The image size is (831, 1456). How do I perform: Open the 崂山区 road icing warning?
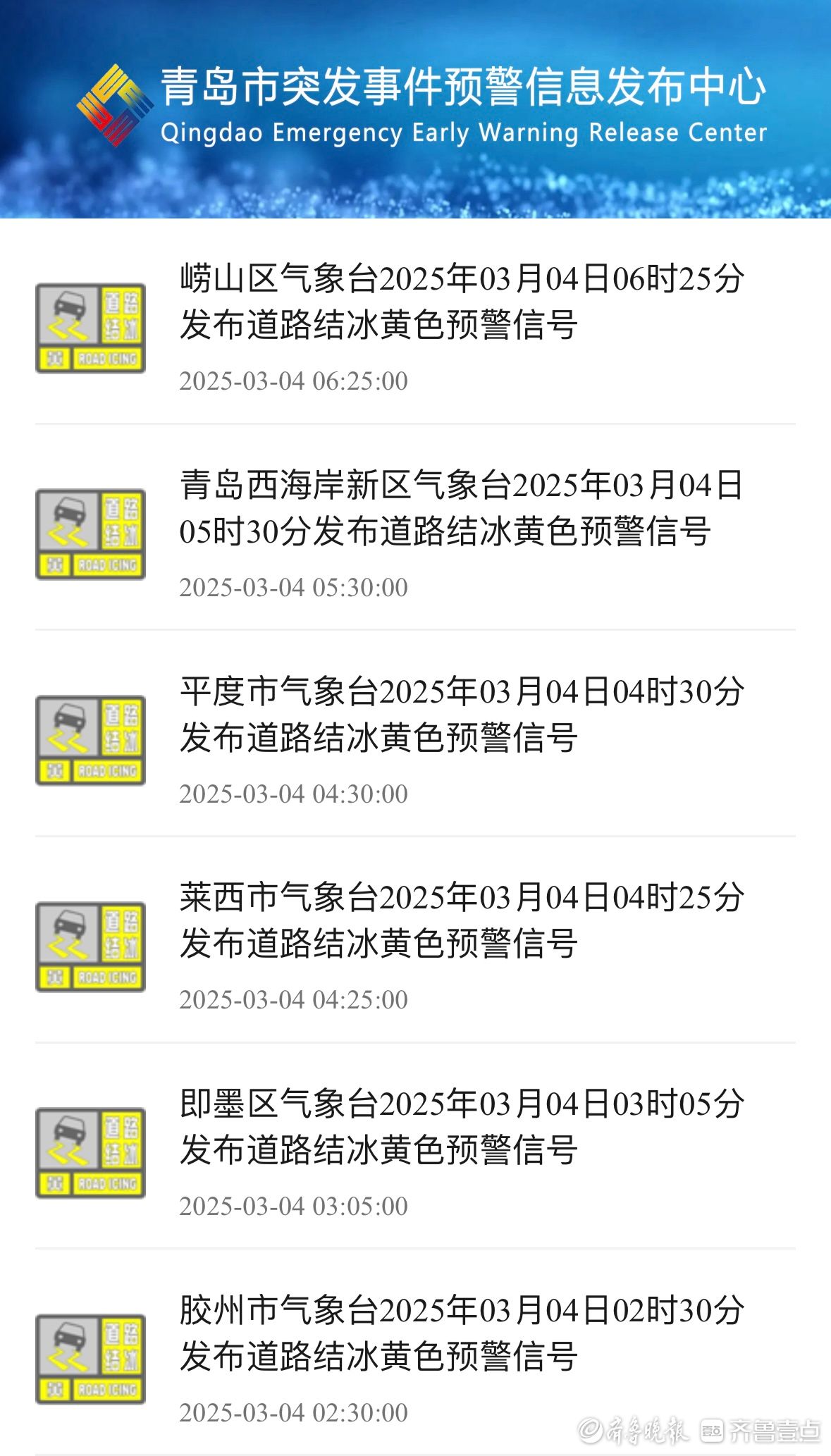pos(415,321)
